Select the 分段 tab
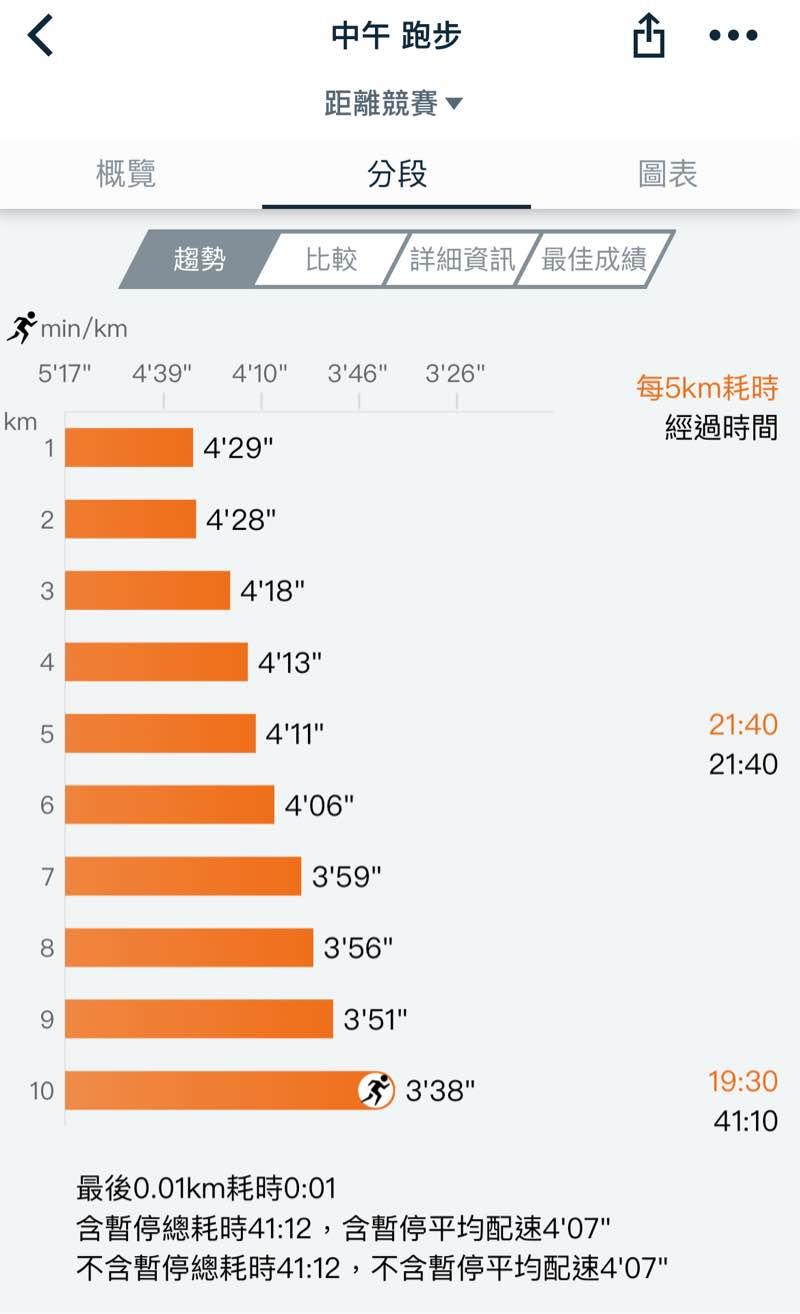The height and width of the screenshot is (1314, 800). pos(397,175)
